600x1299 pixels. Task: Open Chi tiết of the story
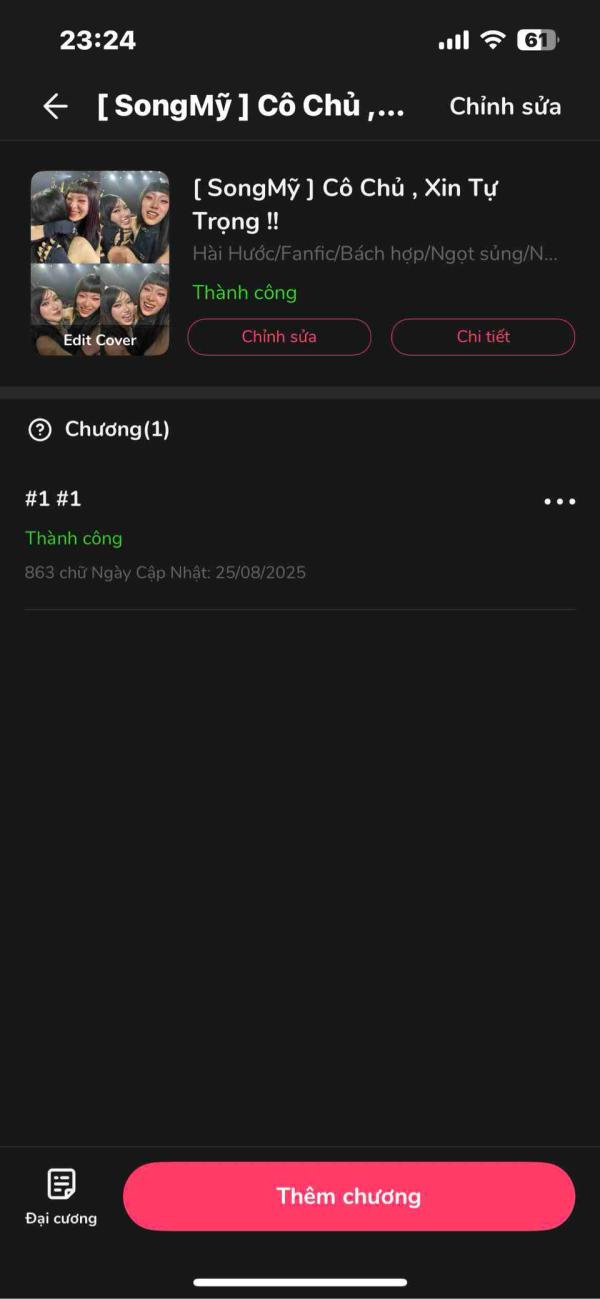(483, 337)
